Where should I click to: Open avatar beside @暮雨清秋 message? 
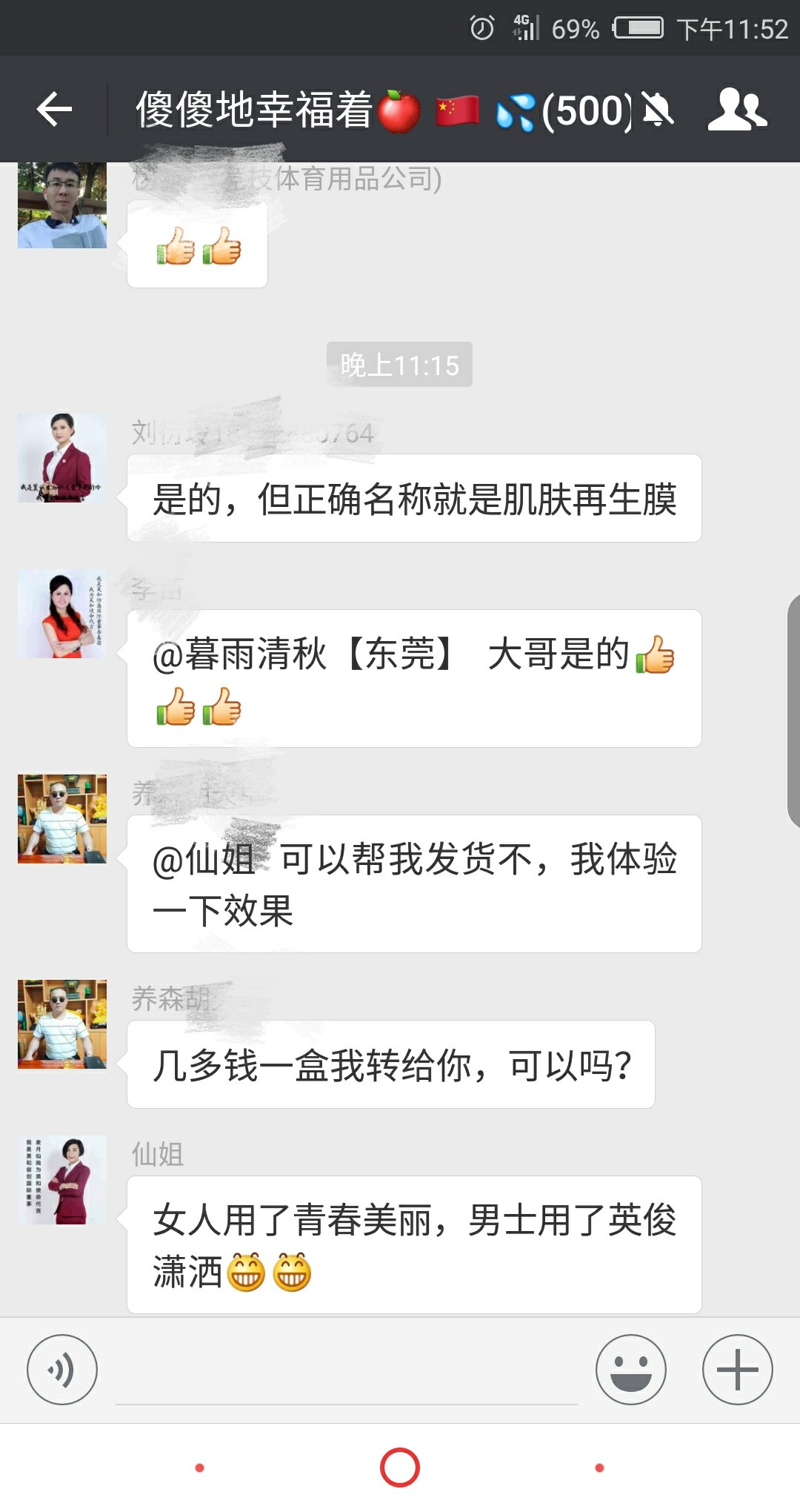click(x=62, y=614)
